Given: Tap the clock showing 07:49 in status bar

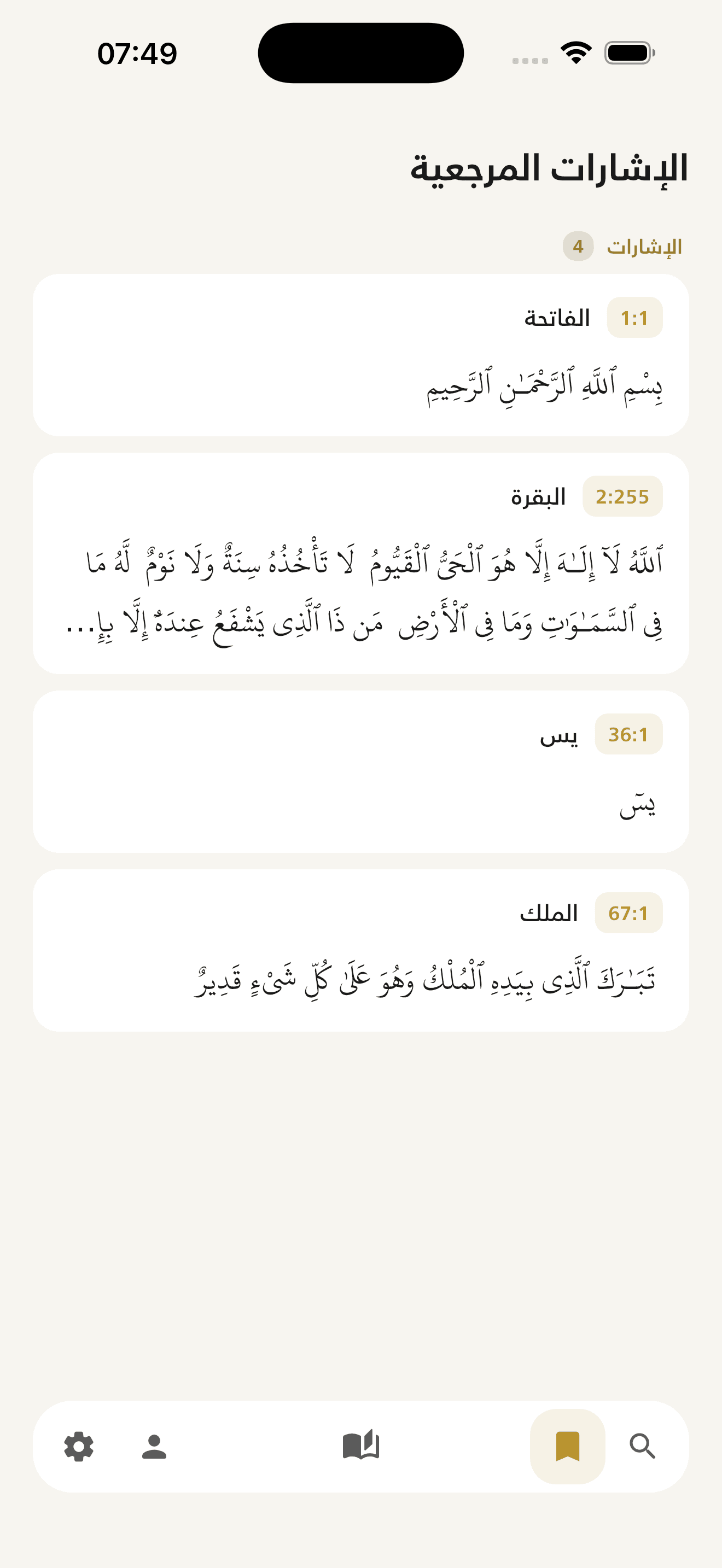Looking at the screenshot, I should [137, 54].
